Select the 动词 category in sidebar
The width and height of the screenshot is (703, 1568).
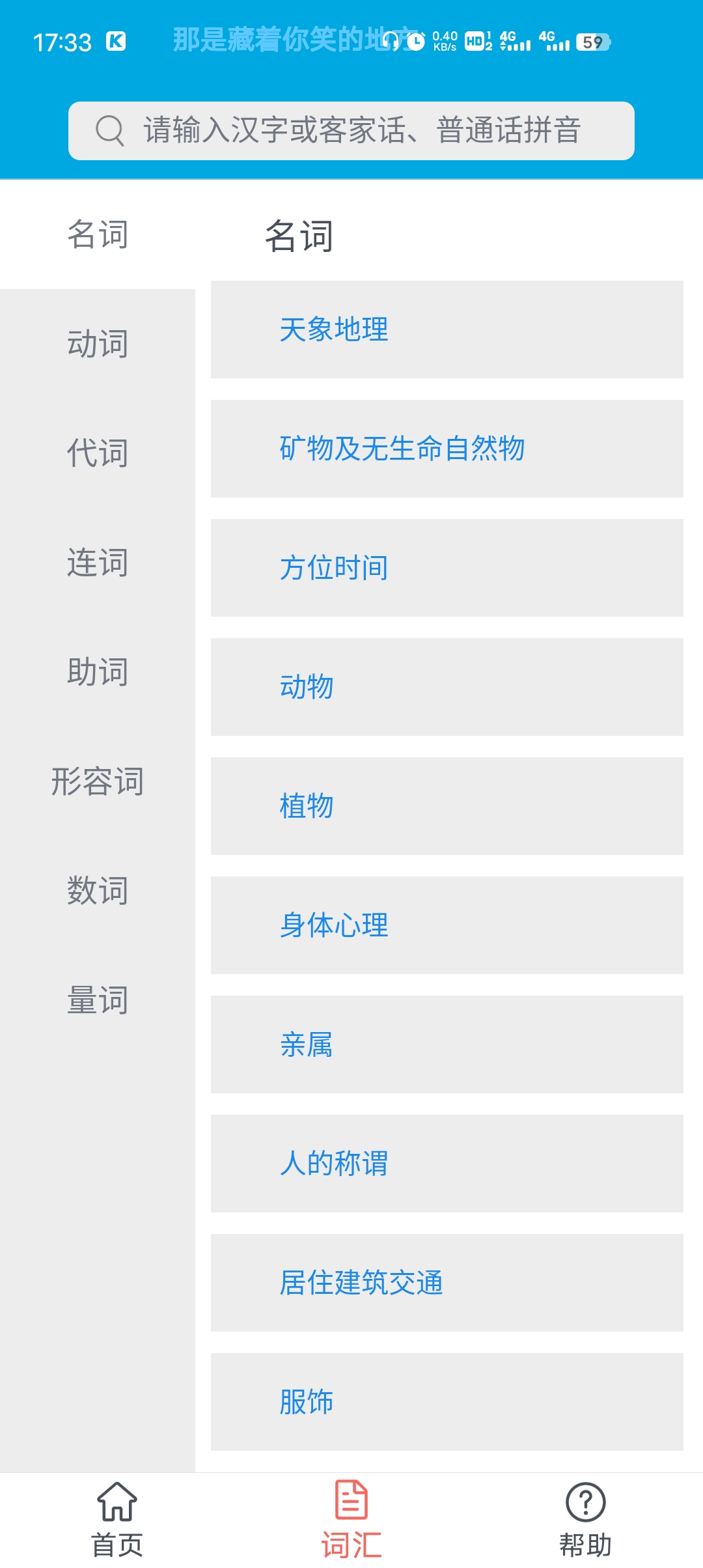(98, 343)
